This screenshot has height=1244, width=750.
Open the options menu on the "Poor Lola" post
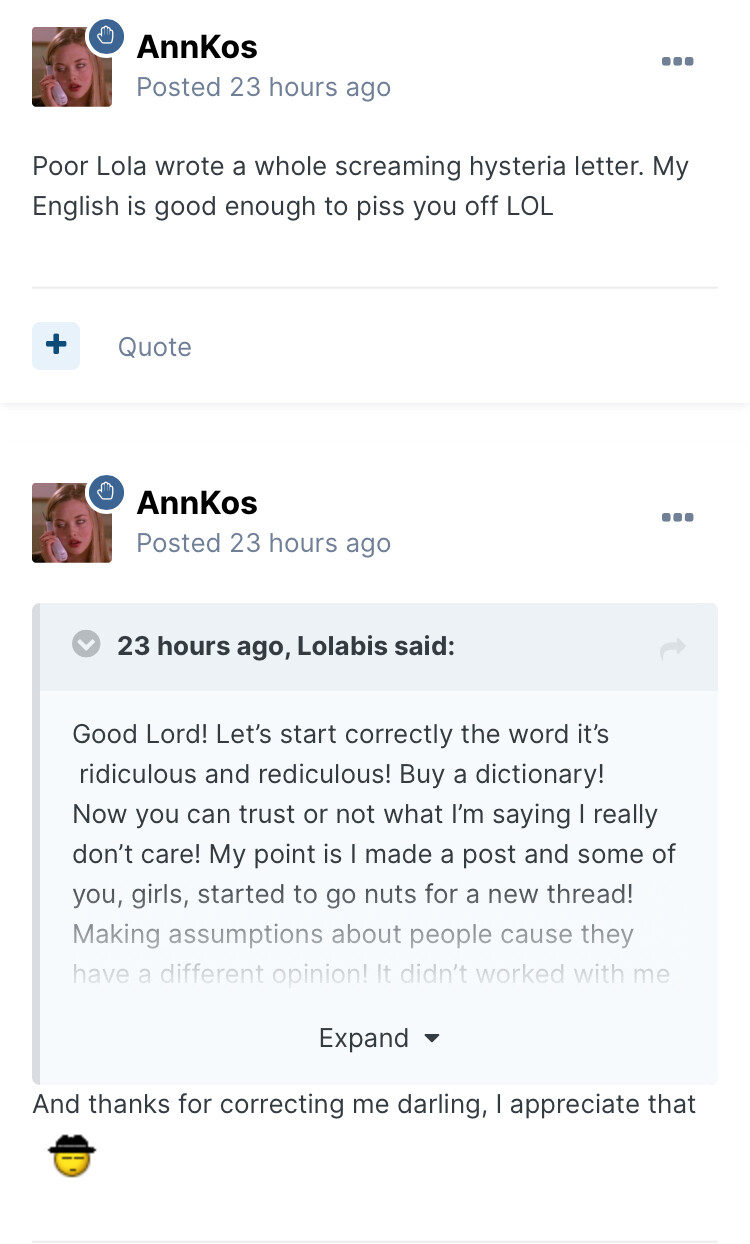click(x=677, y=61)
